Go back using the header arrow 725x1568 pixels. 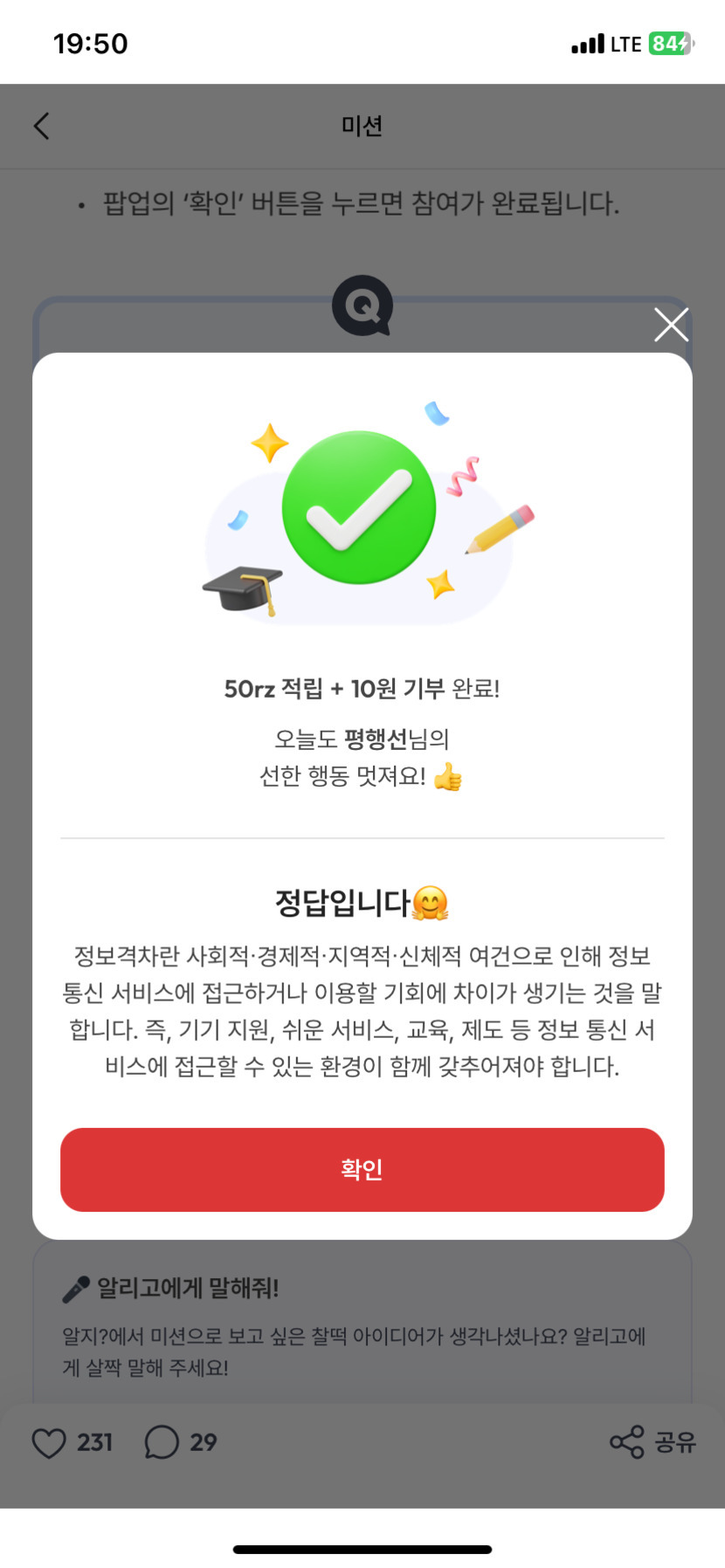tap(41, 126)
